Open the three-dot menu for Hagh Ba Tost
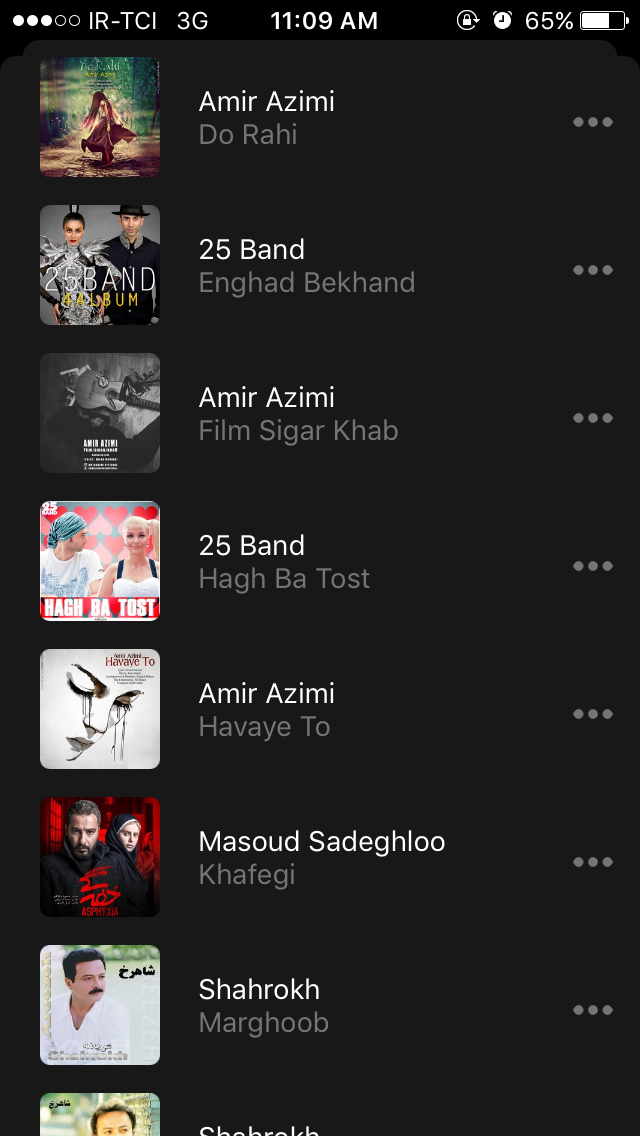The image size is (640, 1136). 592,566
